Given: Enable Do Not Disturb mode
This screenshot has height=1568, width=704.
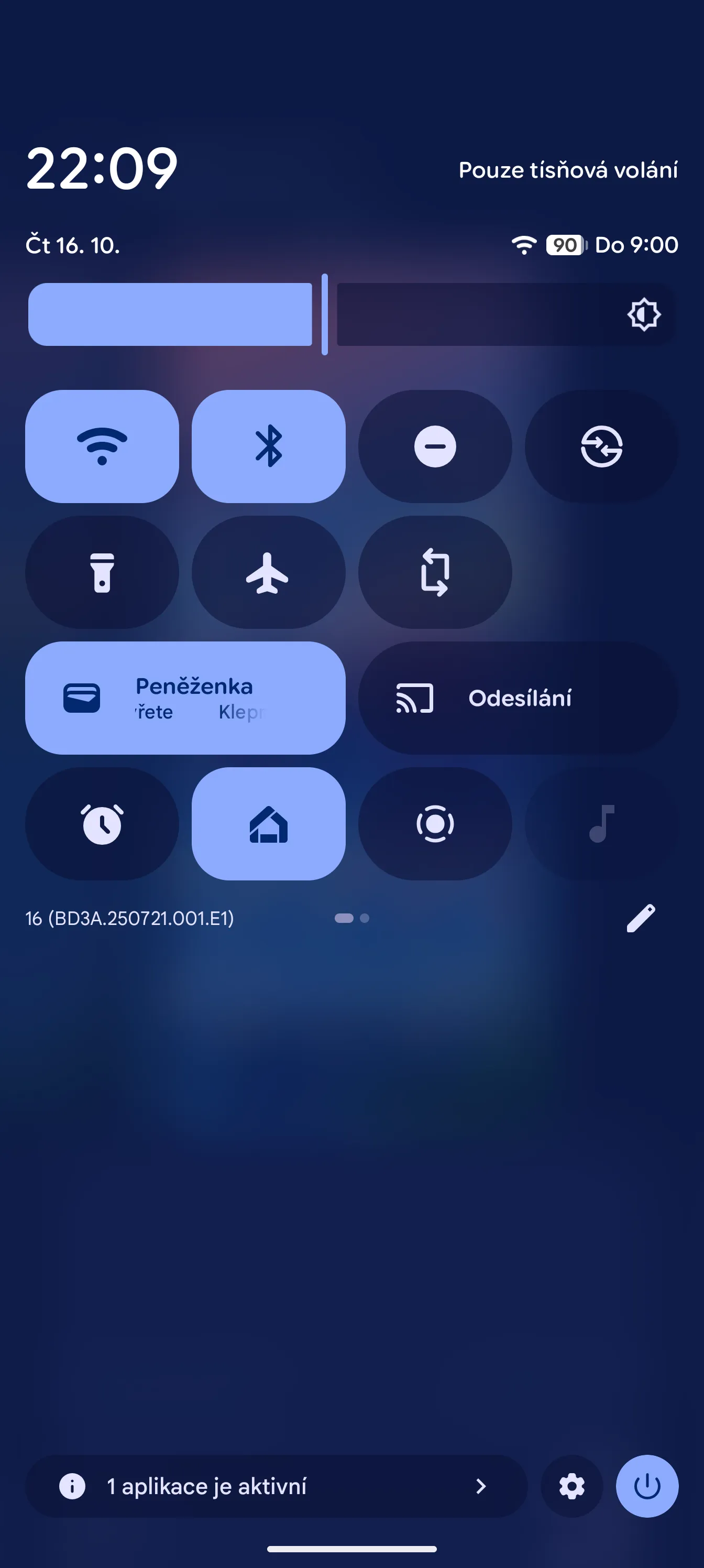Looking at the screenshot, I should click(x=434, y=446).
